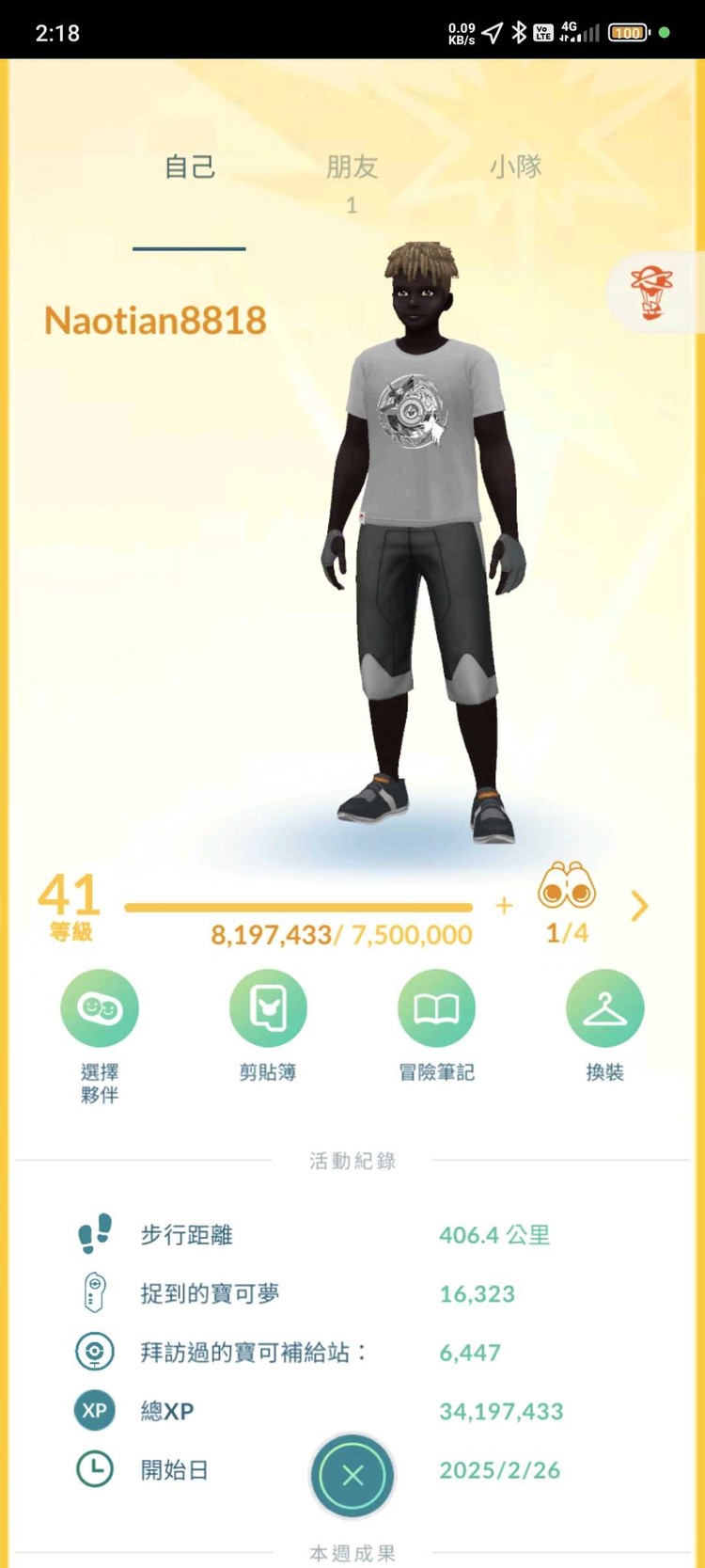This screenshot has height=1568, width=705.
Task: Select the 自己 tab
Action: pyautogui.click(x=190, y=168)
